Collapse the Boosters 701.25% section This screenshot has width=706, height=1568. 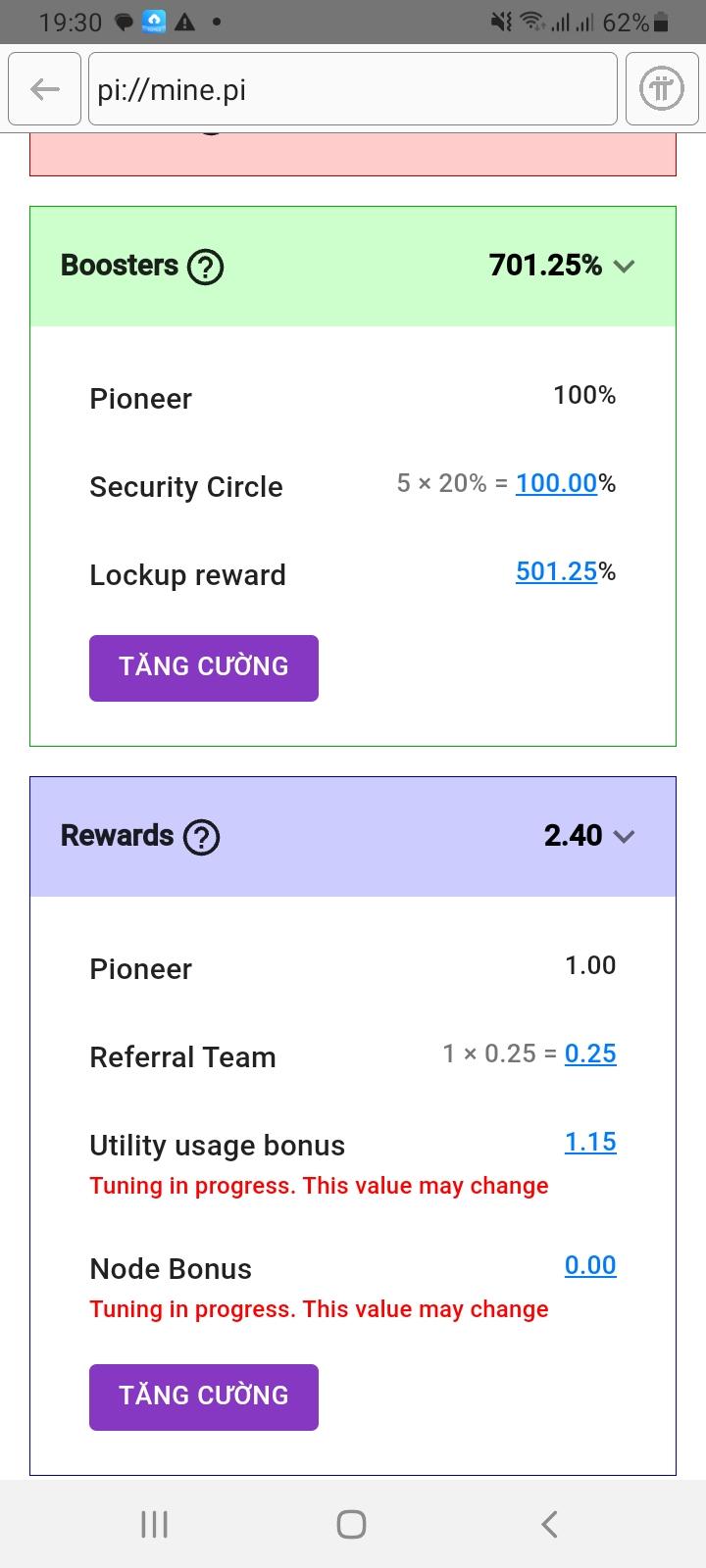coord(624,267)
